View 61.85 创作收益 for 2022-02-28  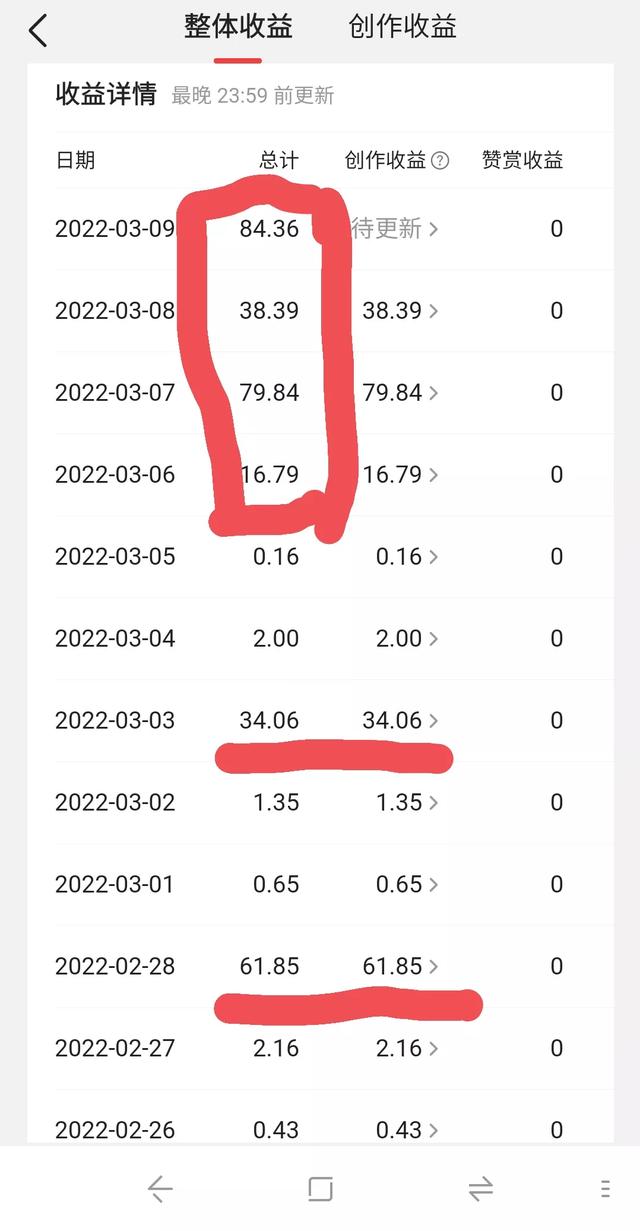click(x=400, y=967)
